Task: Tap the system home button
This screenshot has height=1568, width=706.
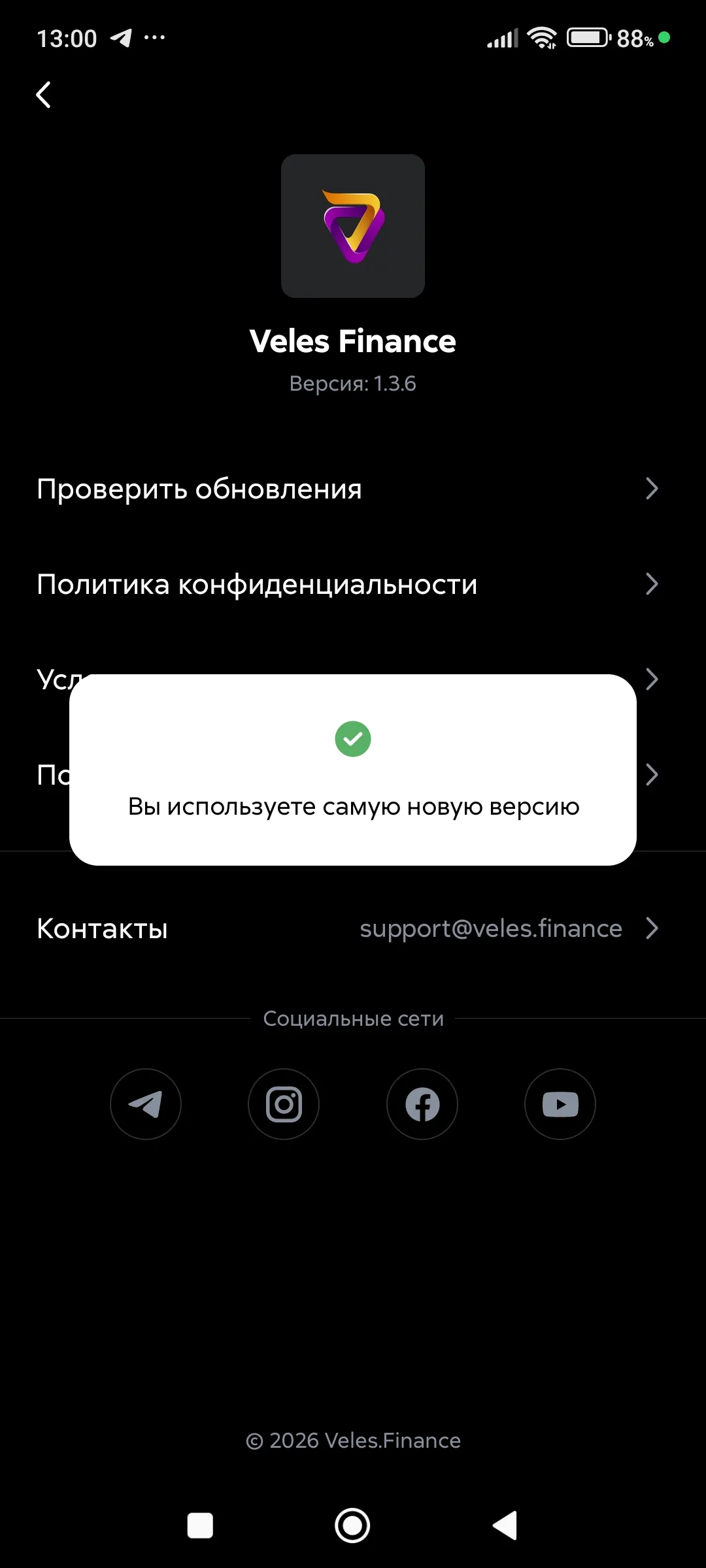Action: tap(352, 1526)
